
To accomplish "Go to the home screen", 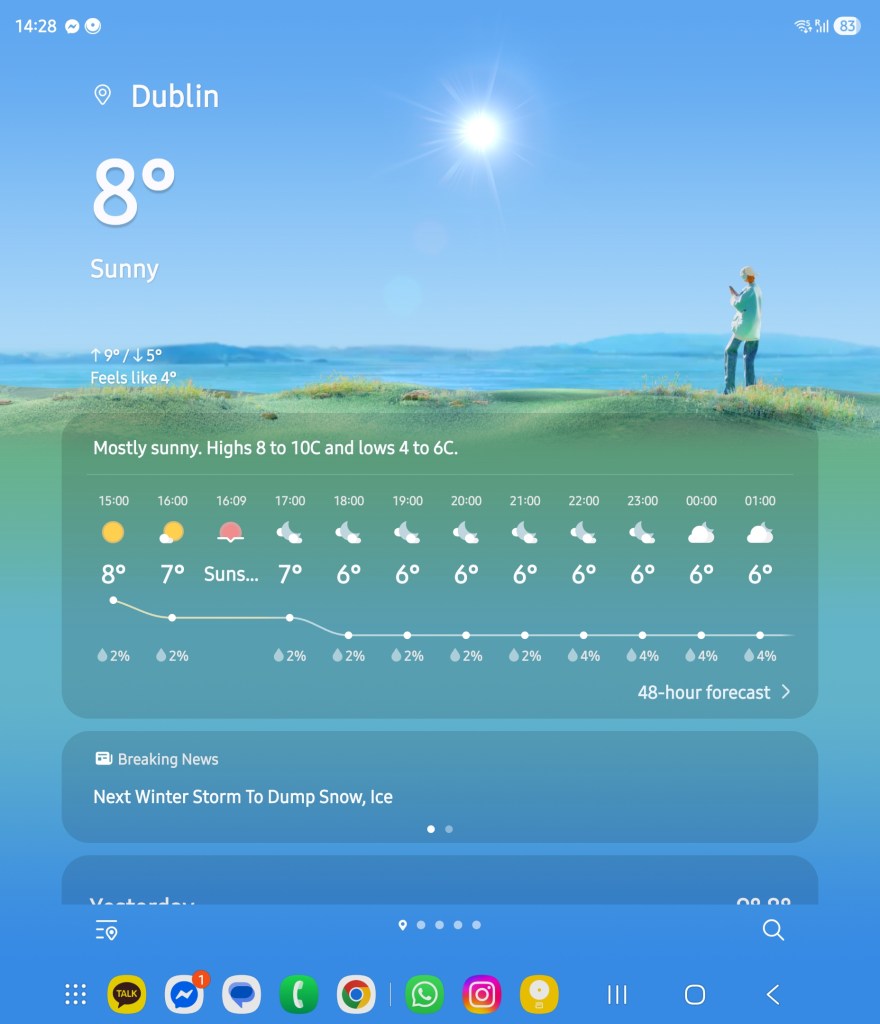I will click(x=695, y=994).
